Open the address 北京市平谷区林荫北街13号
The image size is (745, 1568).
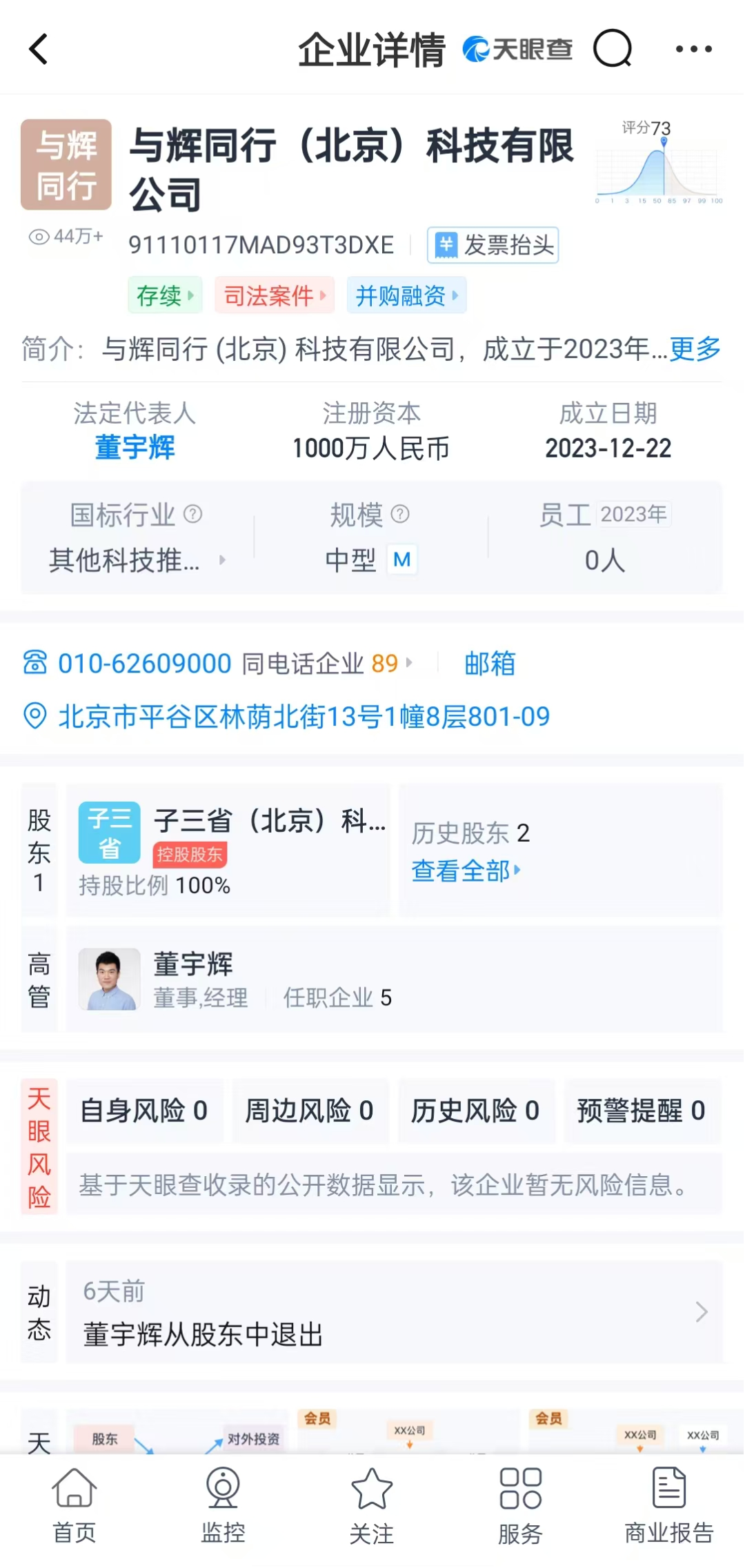(304, 717)
